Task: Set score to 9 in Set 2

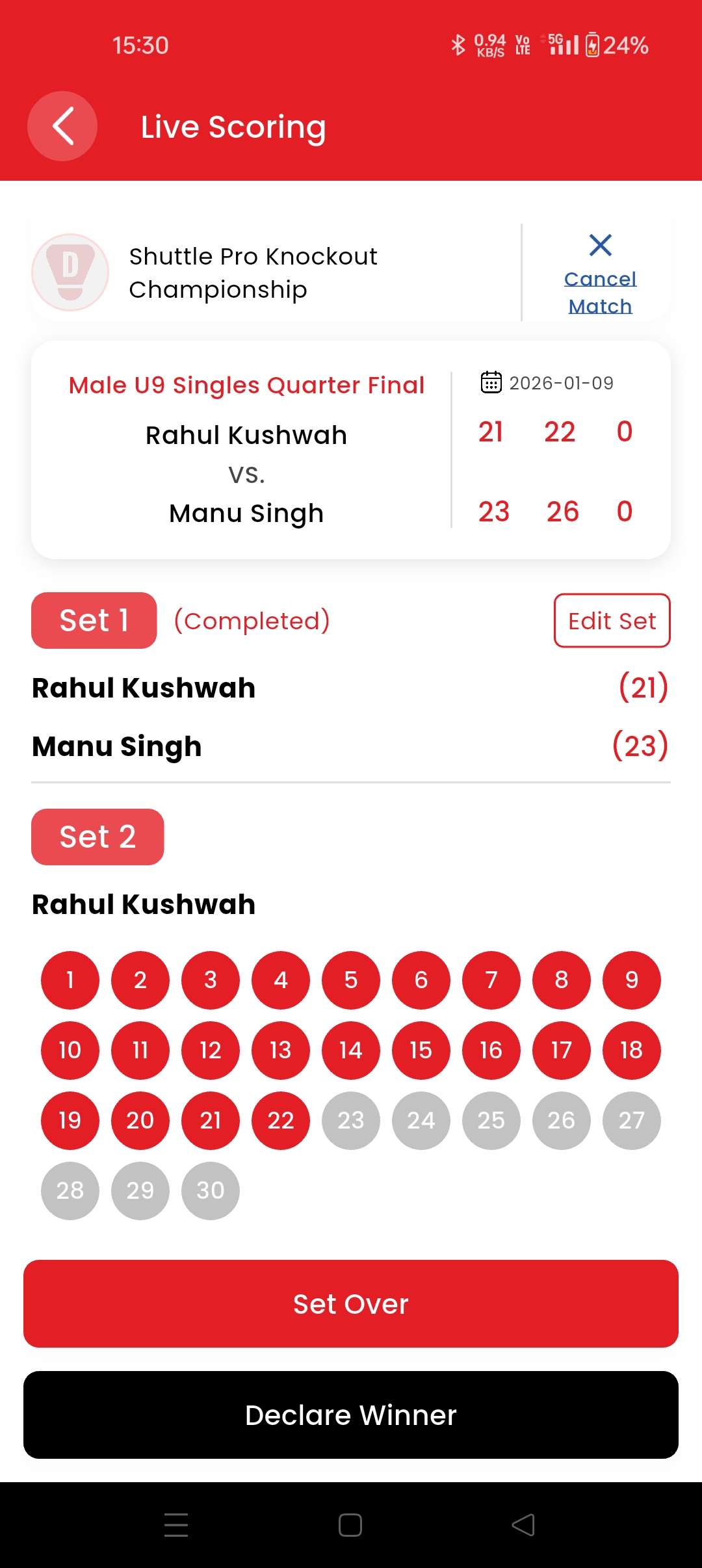Action: click(x=632, y=980)
